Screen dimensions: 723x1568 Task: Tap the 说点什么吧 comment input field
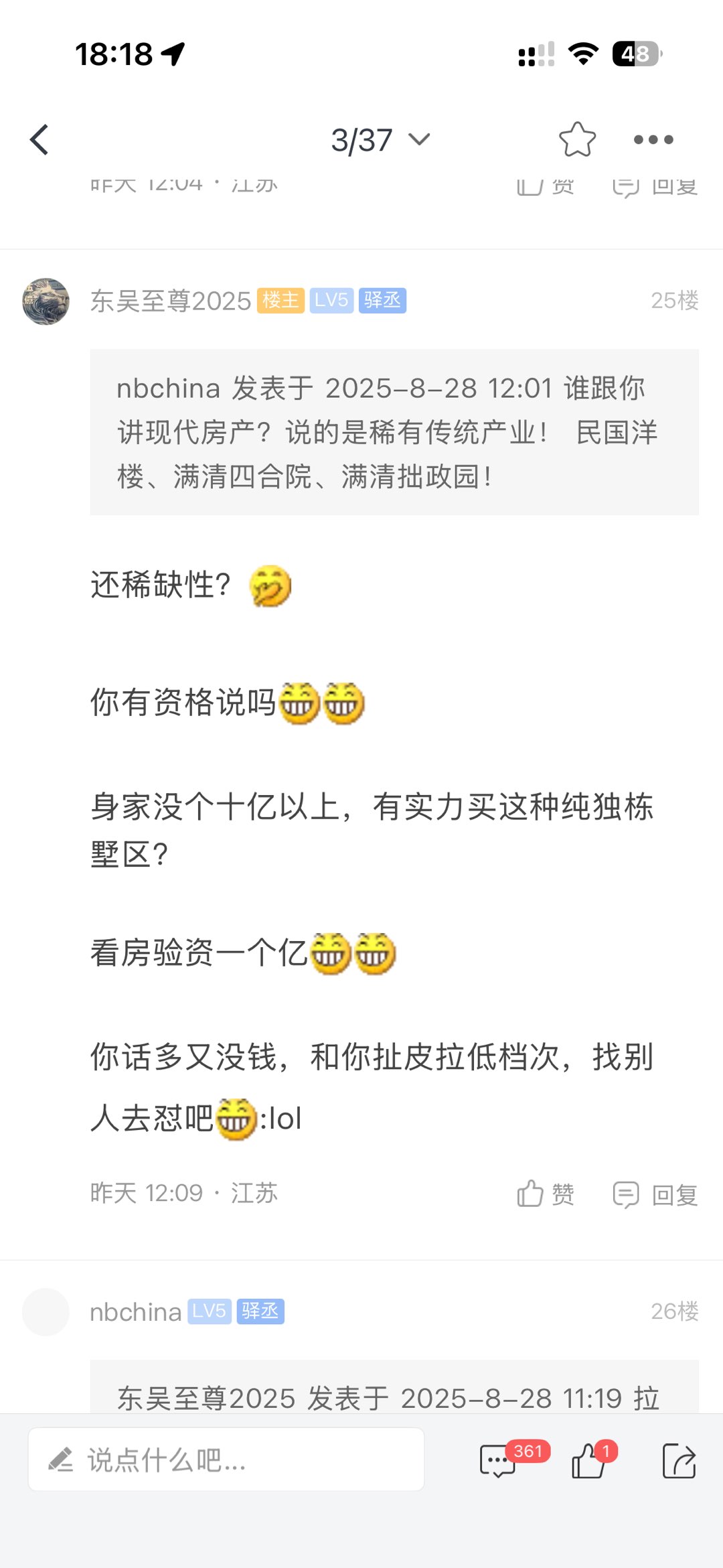(x=226, y=1460)
